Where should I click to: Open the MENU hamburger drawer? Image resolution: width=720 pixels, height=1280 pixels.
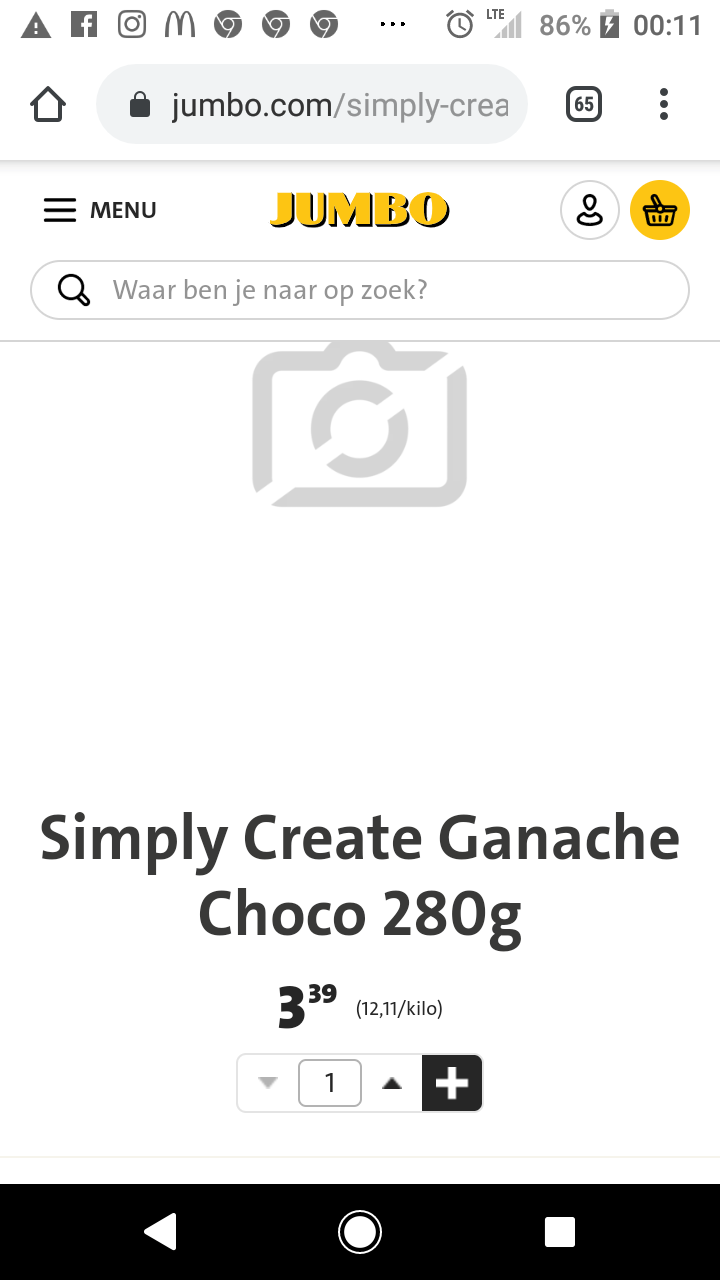pyautogui.click(x=100, y=210)
